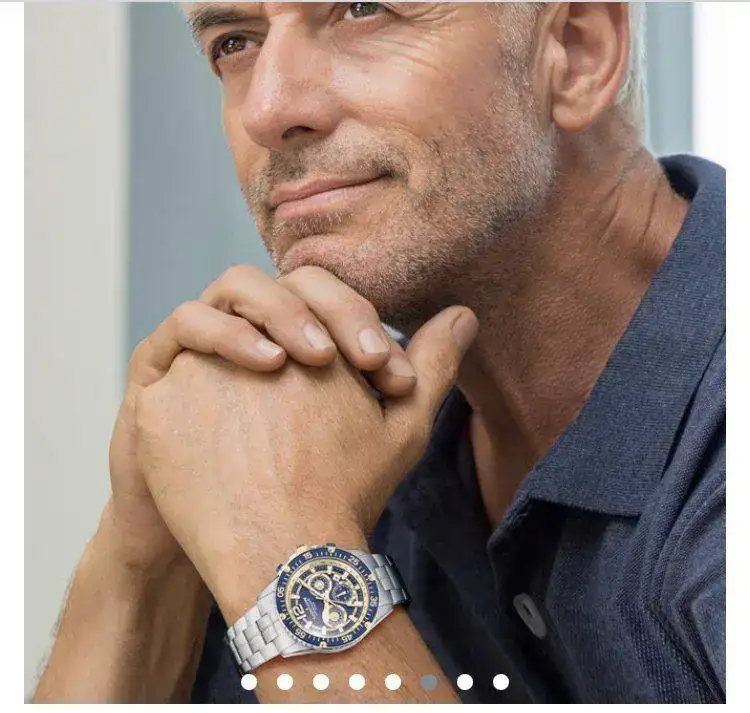This screenshot has height=713, width=750.
Task: Jump to the first image via page dot
Action: tap(249, 682)
